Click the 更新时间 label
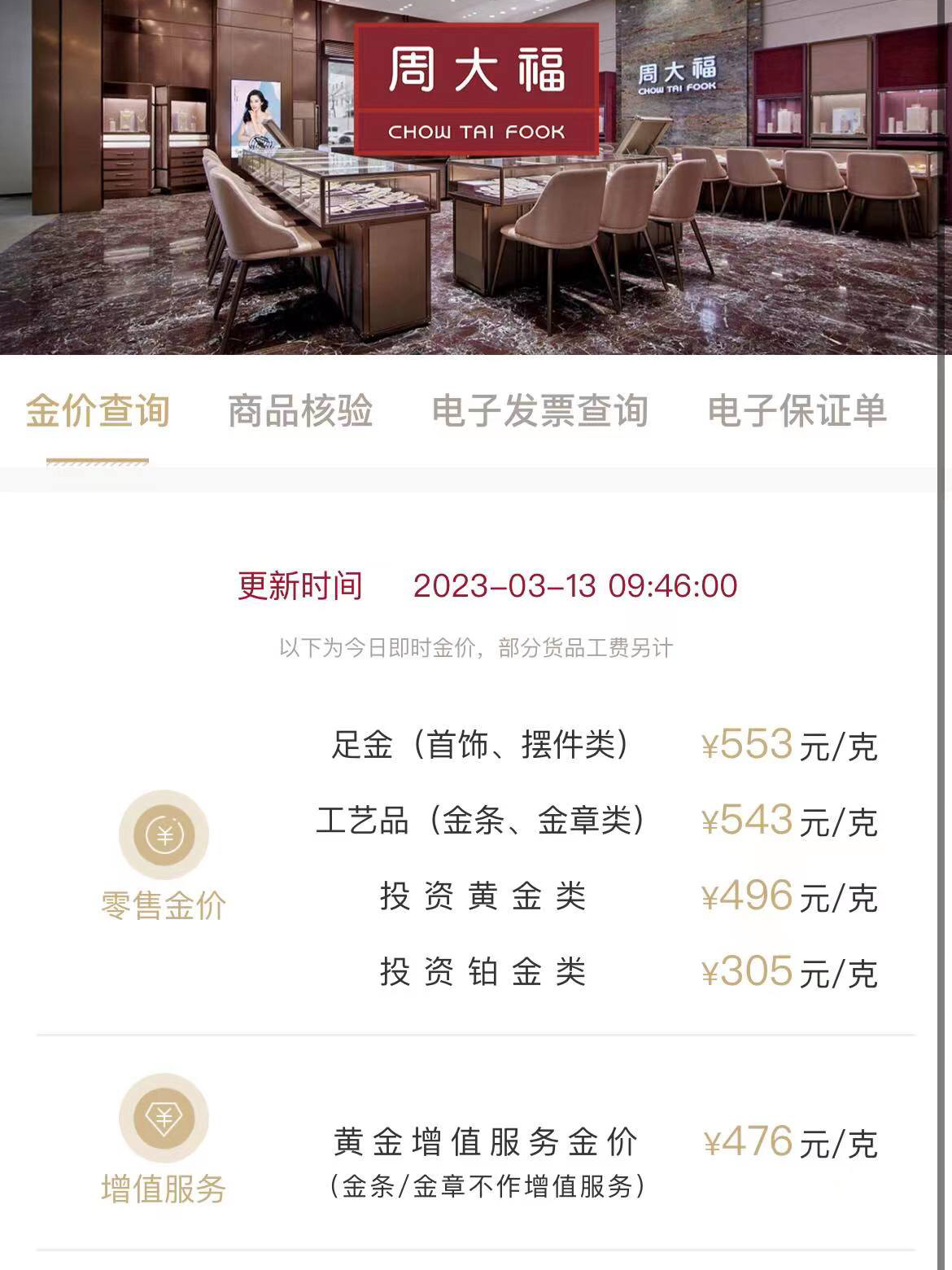Image resolution: width=952 pixels, height=1270 pixels. coord(298,585)
